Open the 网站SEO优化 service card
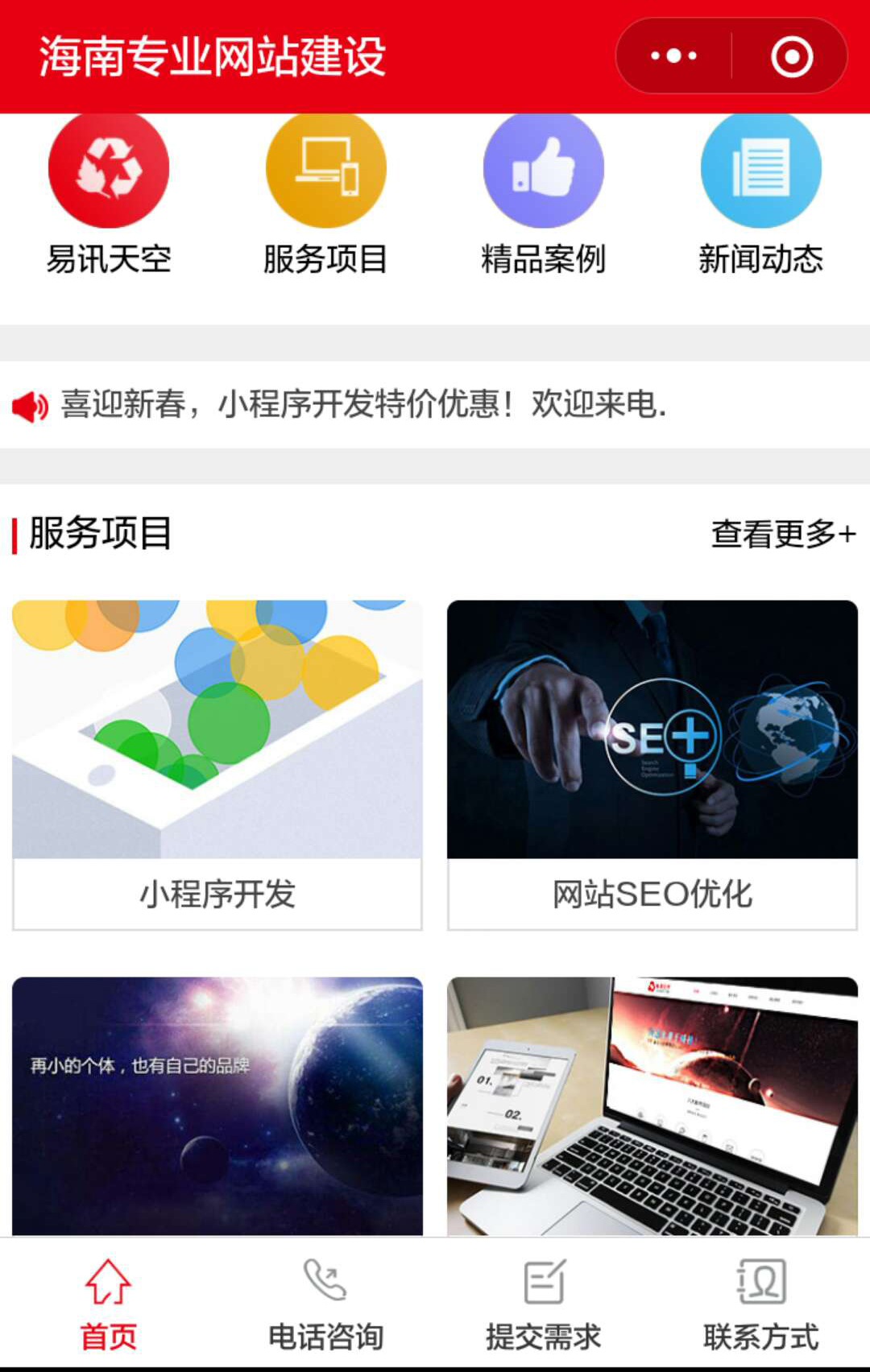Screen dimensions: 870x1372 point(652,765)
